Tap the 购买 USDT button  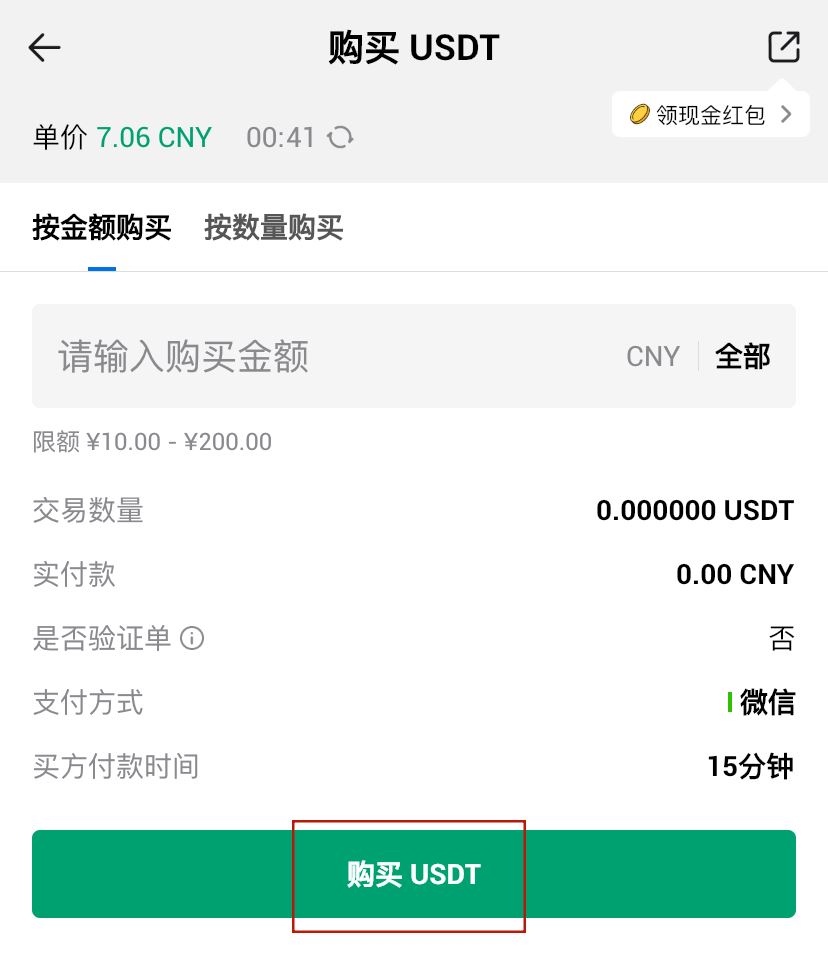[413, 873]
